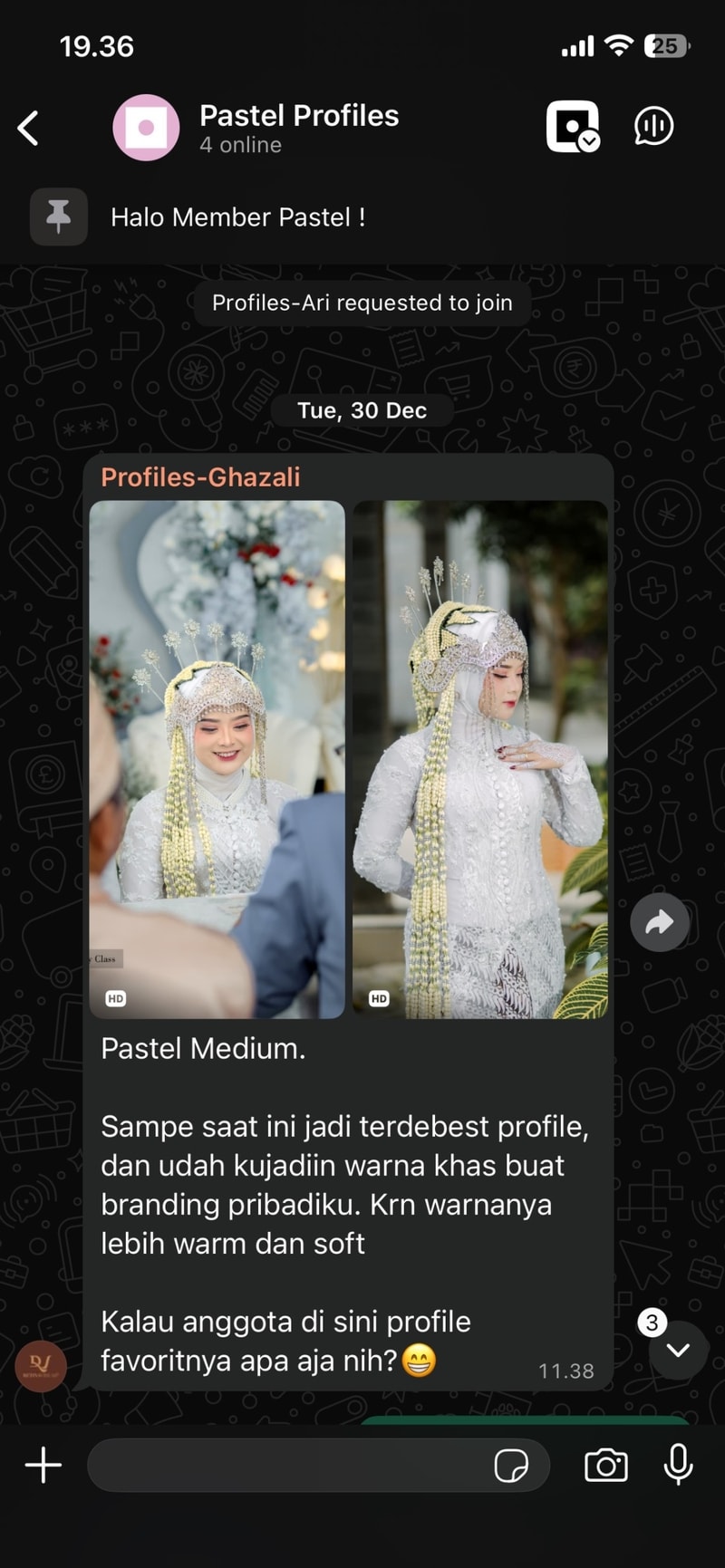
Task: Open Profiles-Ghazali's profile avatar
Action: (41, 1366)
